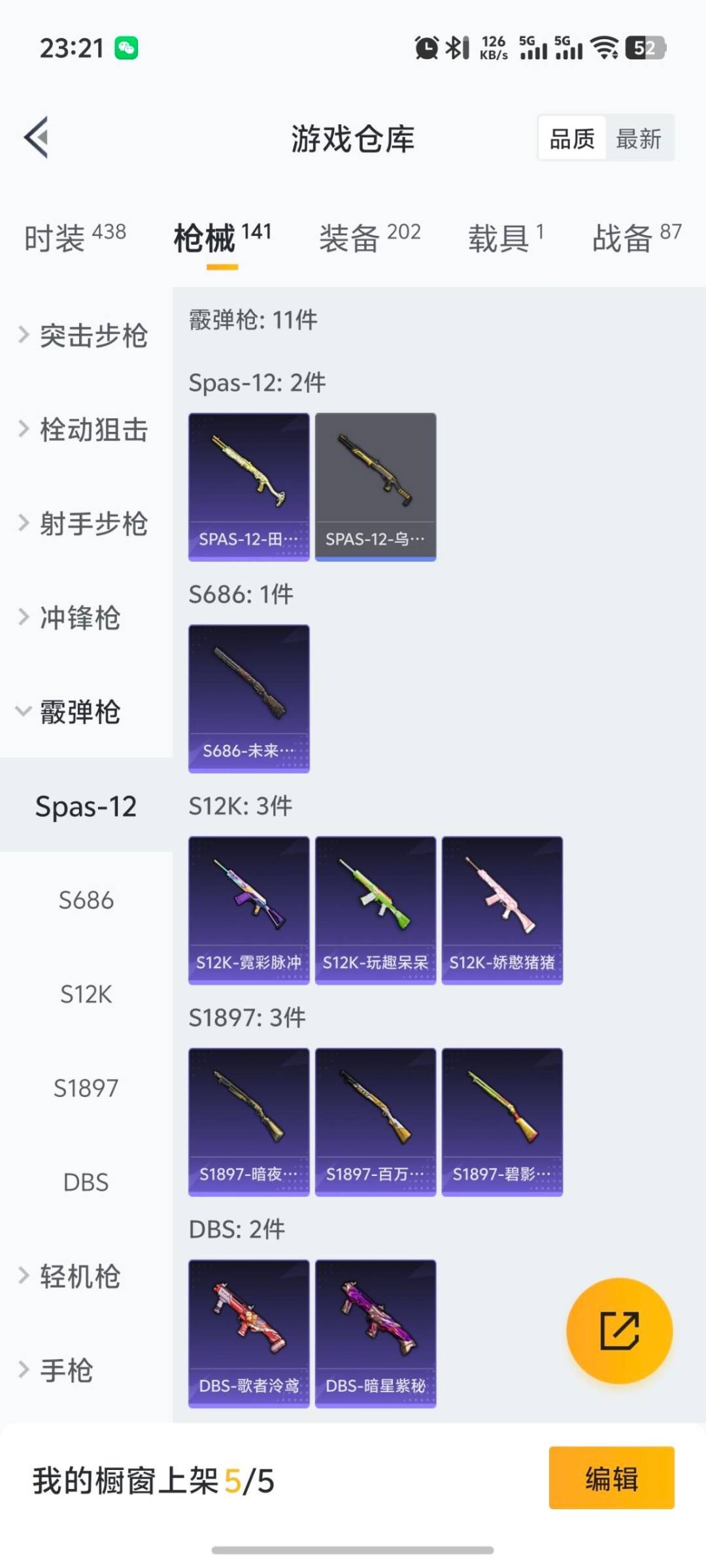Tap the orange share floating button

[x=619, y=1331]
